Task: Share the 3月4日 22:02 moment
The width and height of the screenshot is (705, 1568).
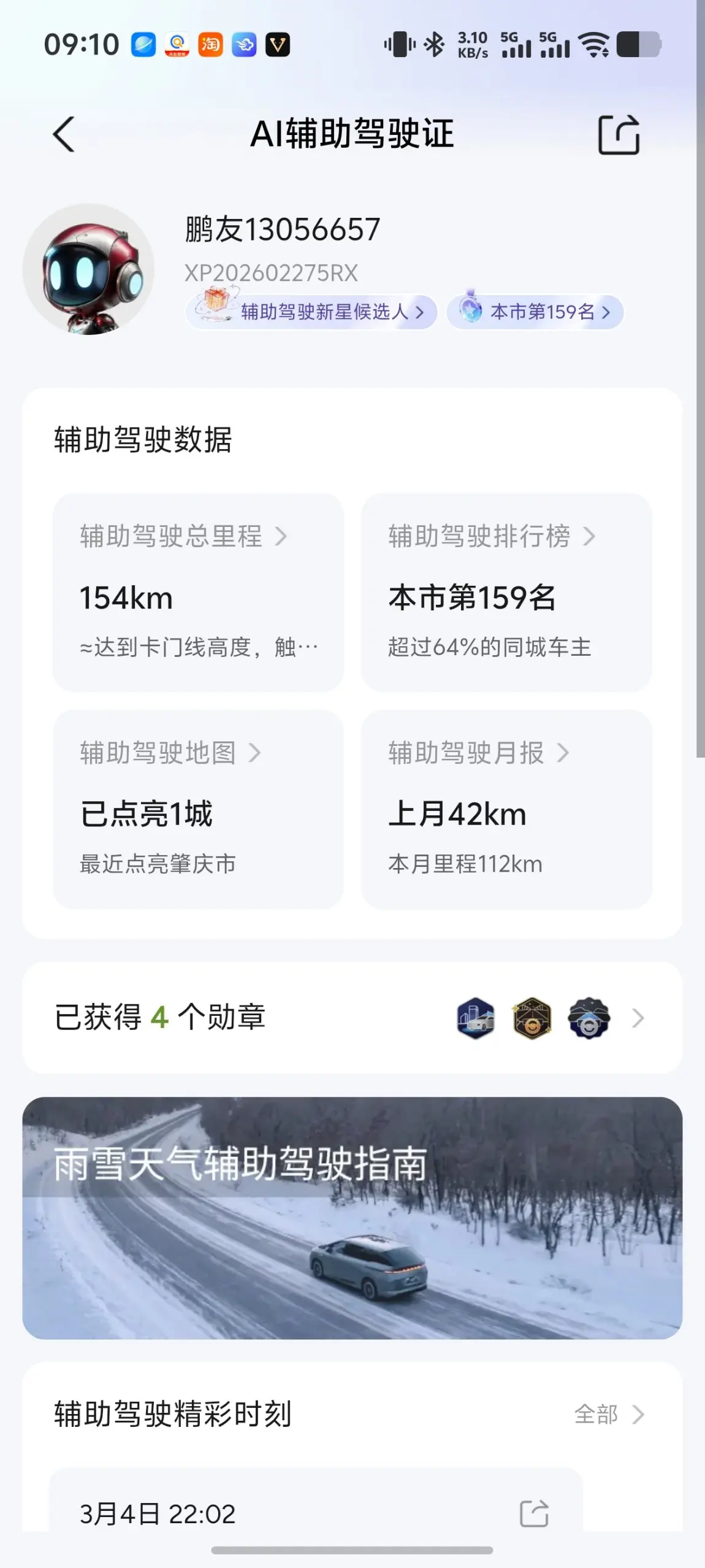Action: point(533,1513)
